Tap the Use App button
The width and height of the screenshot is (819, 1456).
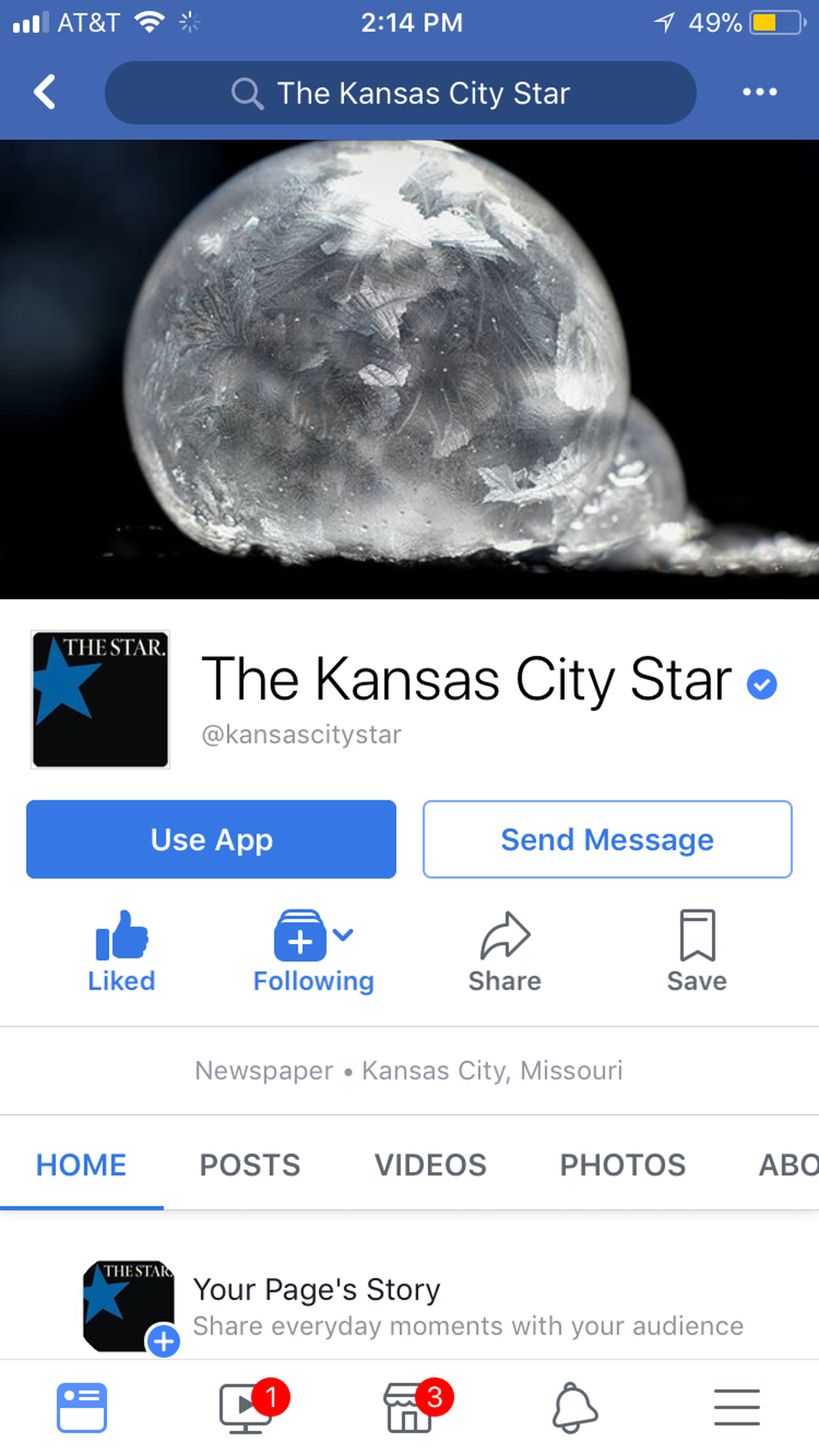[211, 839]
